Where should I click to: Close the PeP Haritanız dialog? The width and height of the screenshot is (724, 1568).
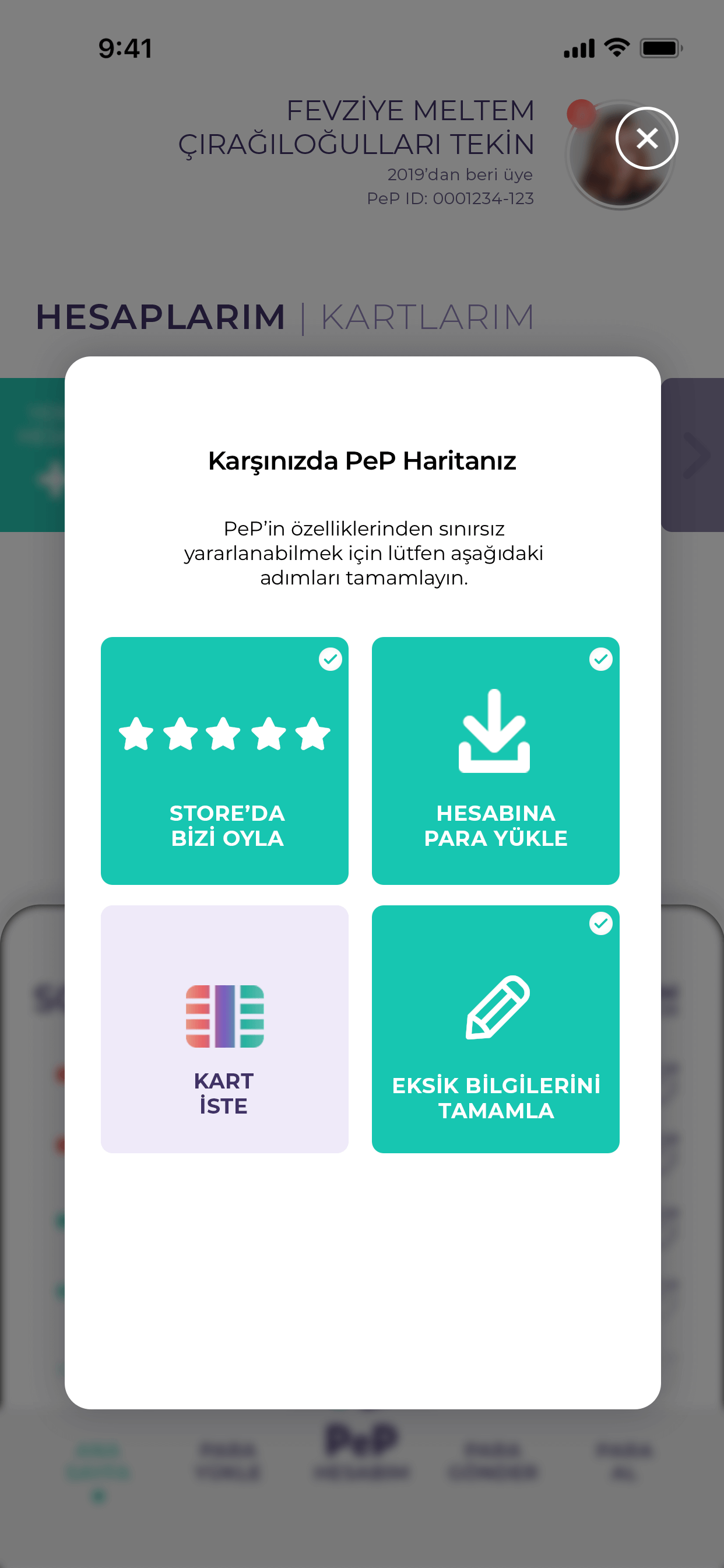(646, 138)
